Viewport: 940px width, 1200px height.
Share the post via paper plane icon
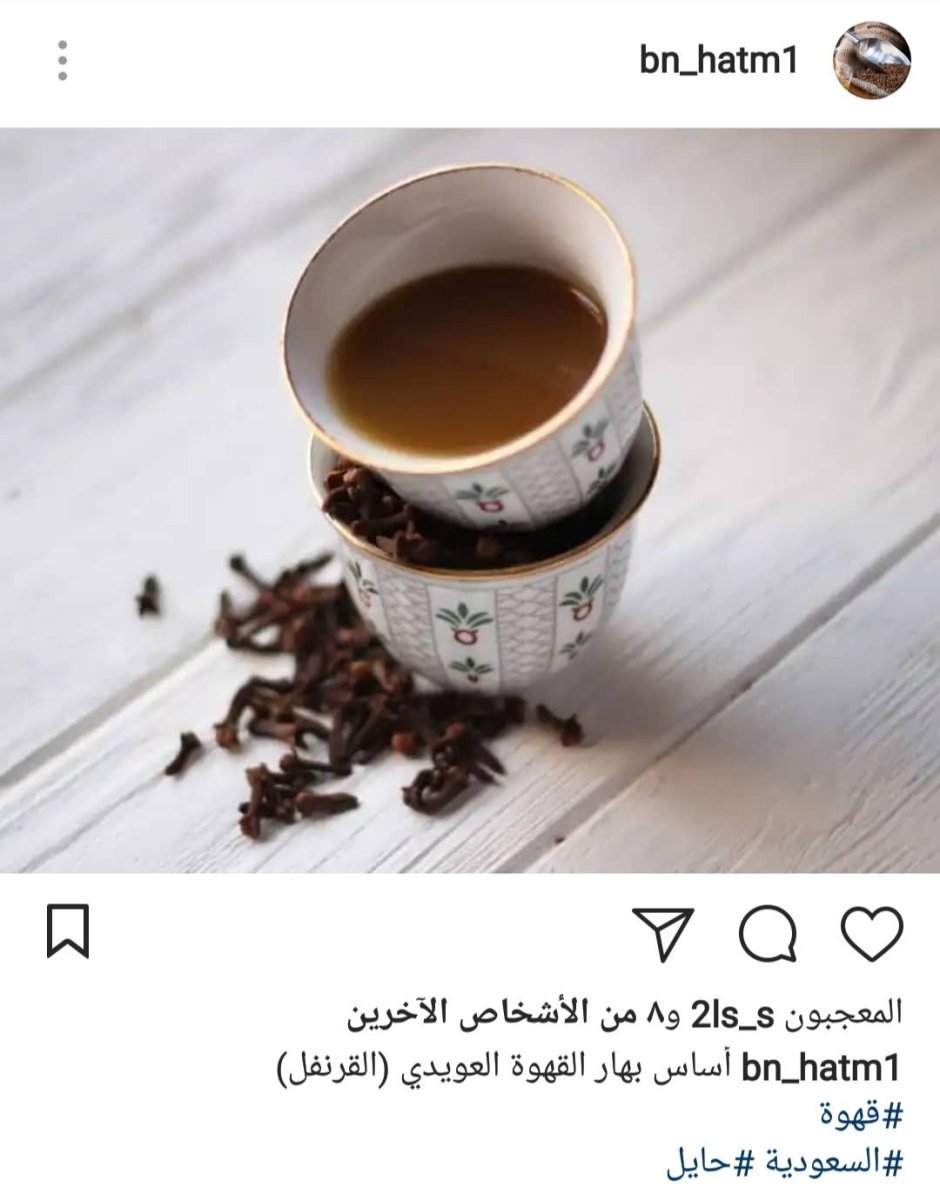pyautogui.click(x=664, y=934)
